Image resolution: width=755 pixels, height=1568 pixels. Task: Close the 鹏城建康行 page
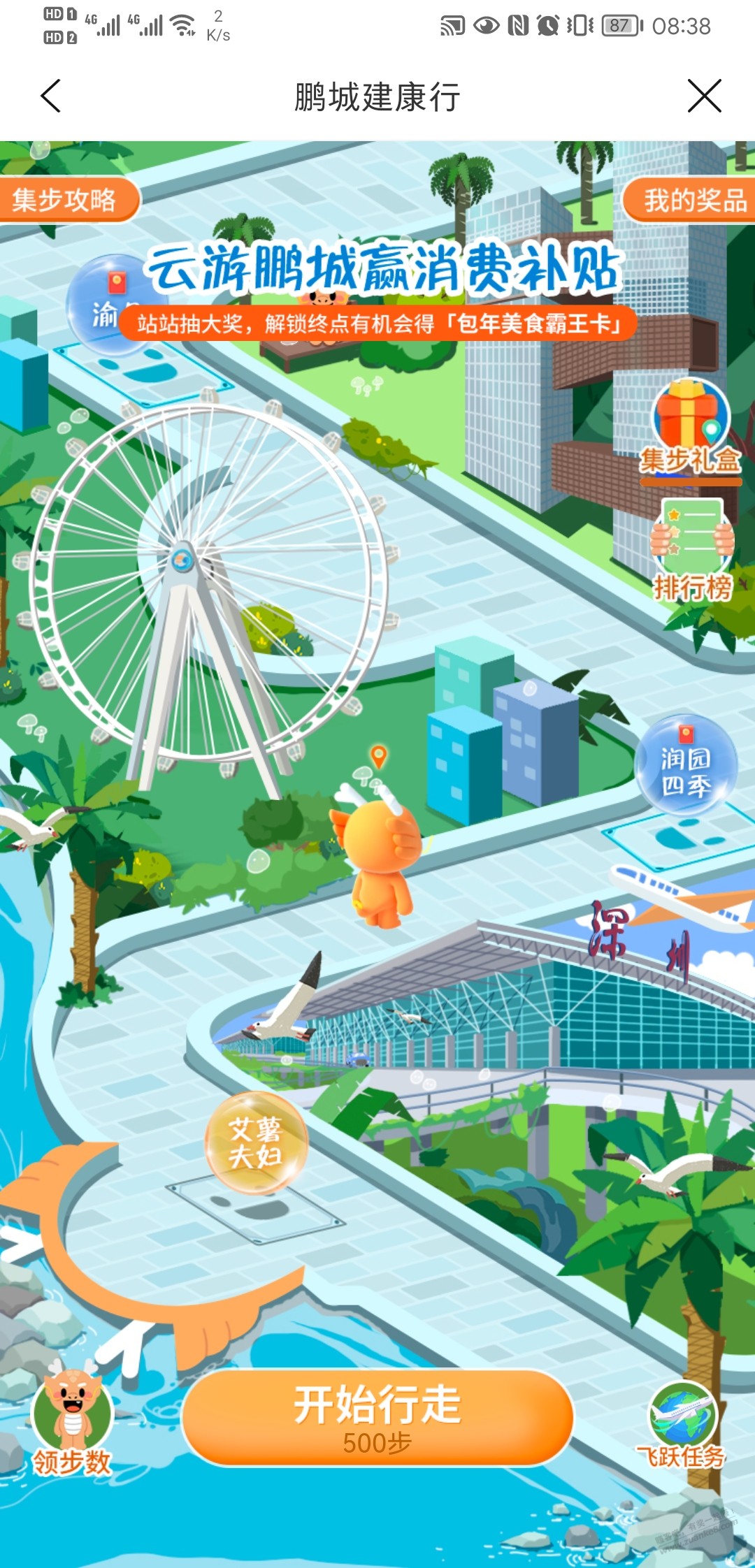(x=704, y=96)
